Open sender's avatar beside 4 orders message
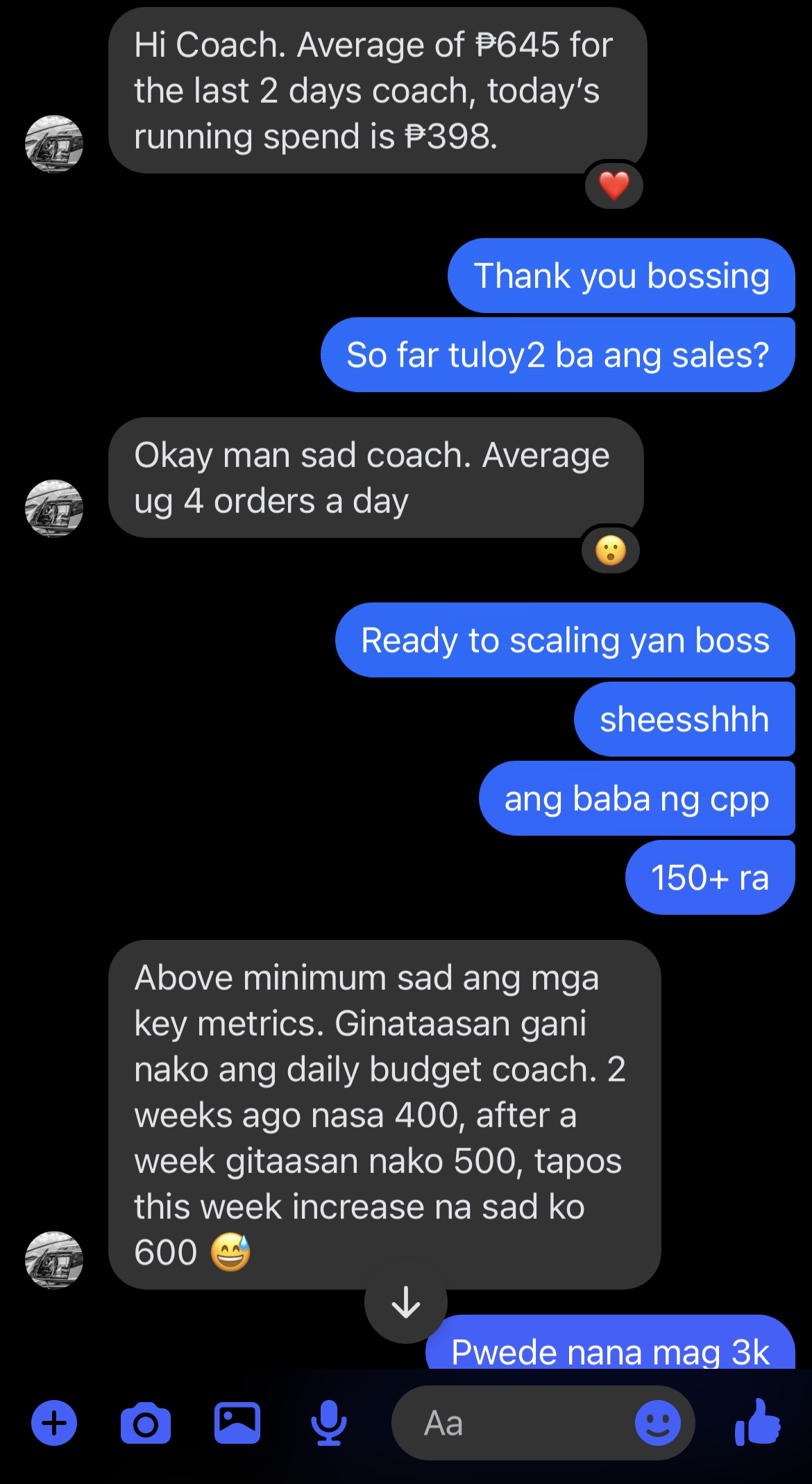This screenshot has width=812, height=1484. 54,508
